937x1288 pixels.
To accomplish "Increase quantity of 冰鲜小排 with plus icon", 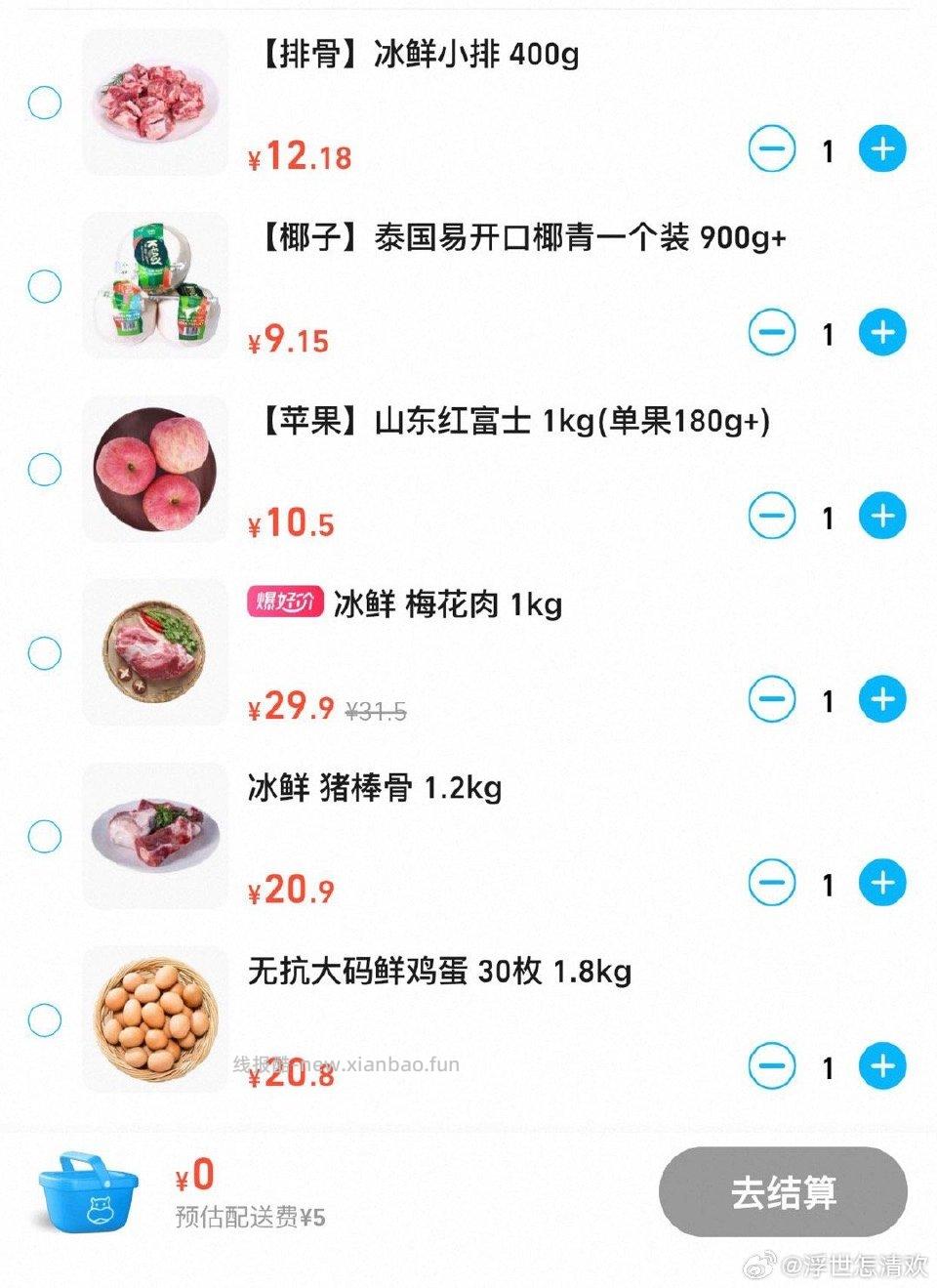I will (x=881, y=148).
